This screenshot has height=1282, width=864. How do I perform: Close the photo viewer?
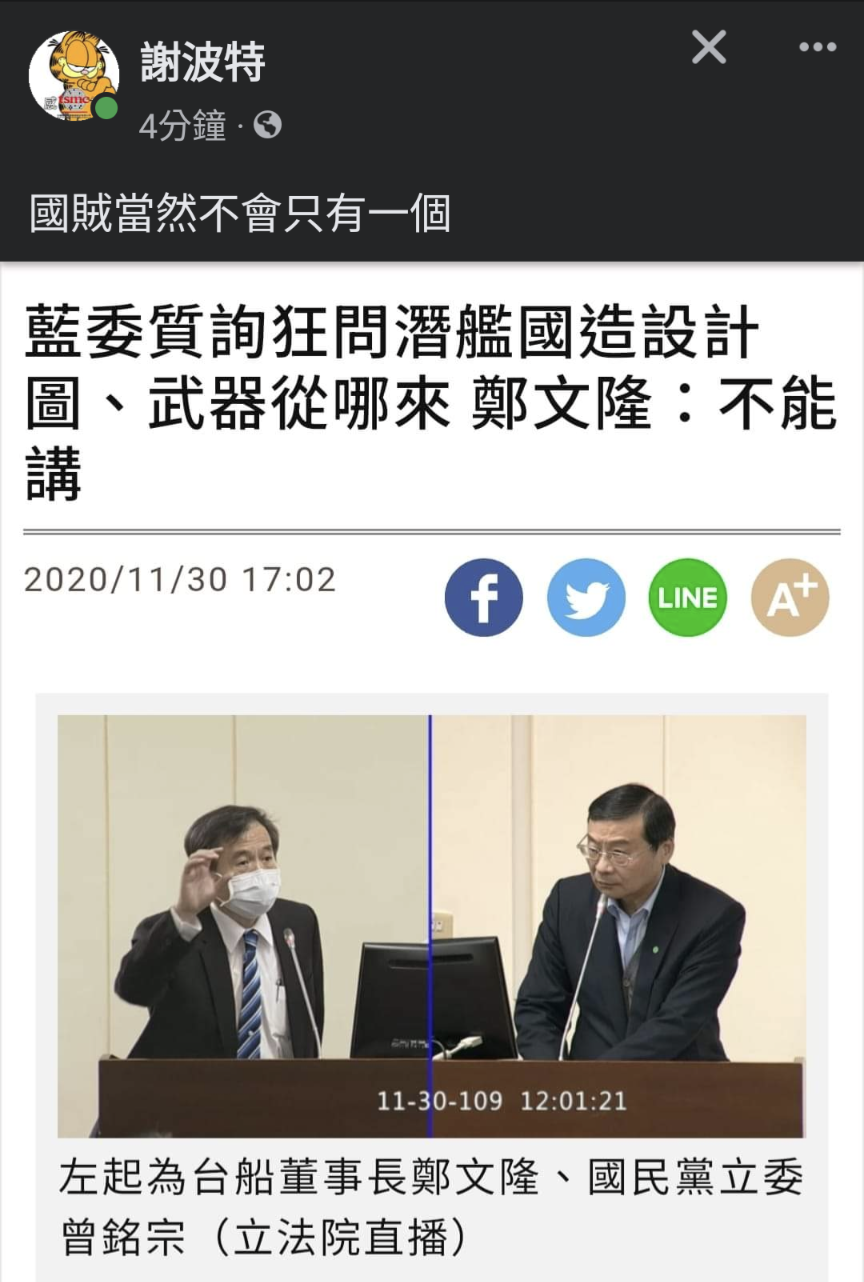coord(708,46)
